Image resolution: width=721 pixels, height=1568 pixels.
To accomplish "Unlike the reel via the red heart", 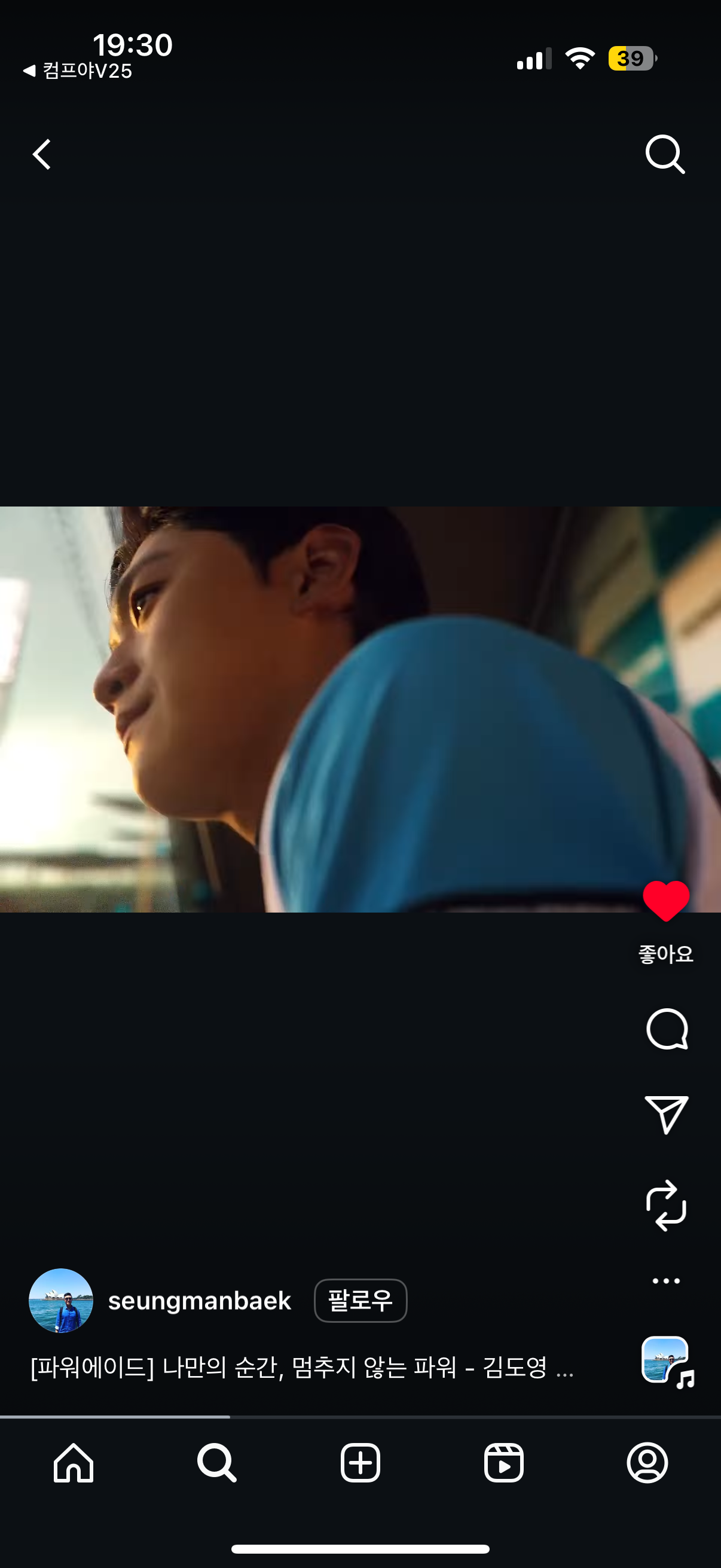I will pos(665,901).
